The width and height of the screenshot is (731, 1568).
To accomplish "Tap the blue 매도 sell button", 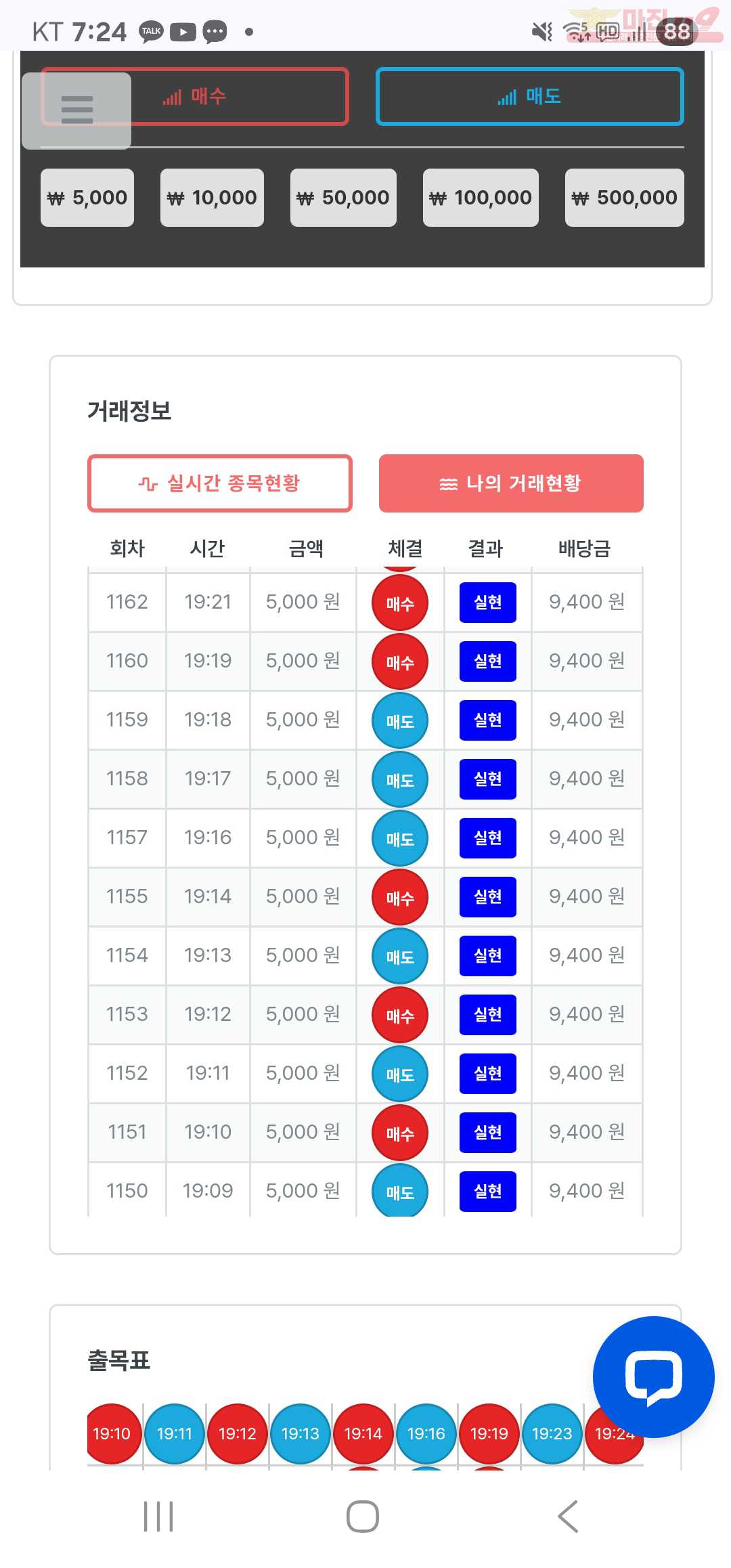I will coord(529,96).
